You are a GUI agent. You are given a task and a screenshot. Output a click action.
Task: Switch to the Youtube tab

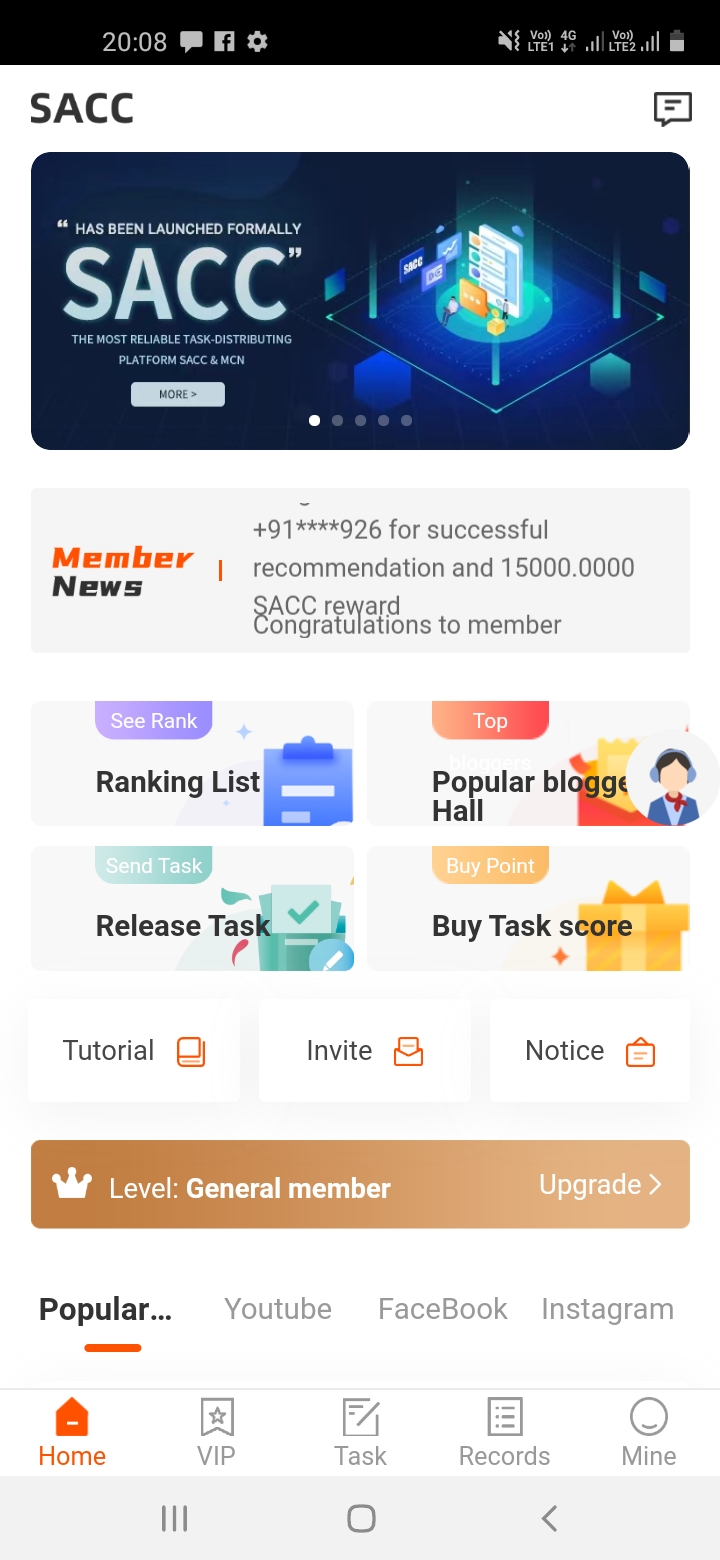coord(278,1309)
